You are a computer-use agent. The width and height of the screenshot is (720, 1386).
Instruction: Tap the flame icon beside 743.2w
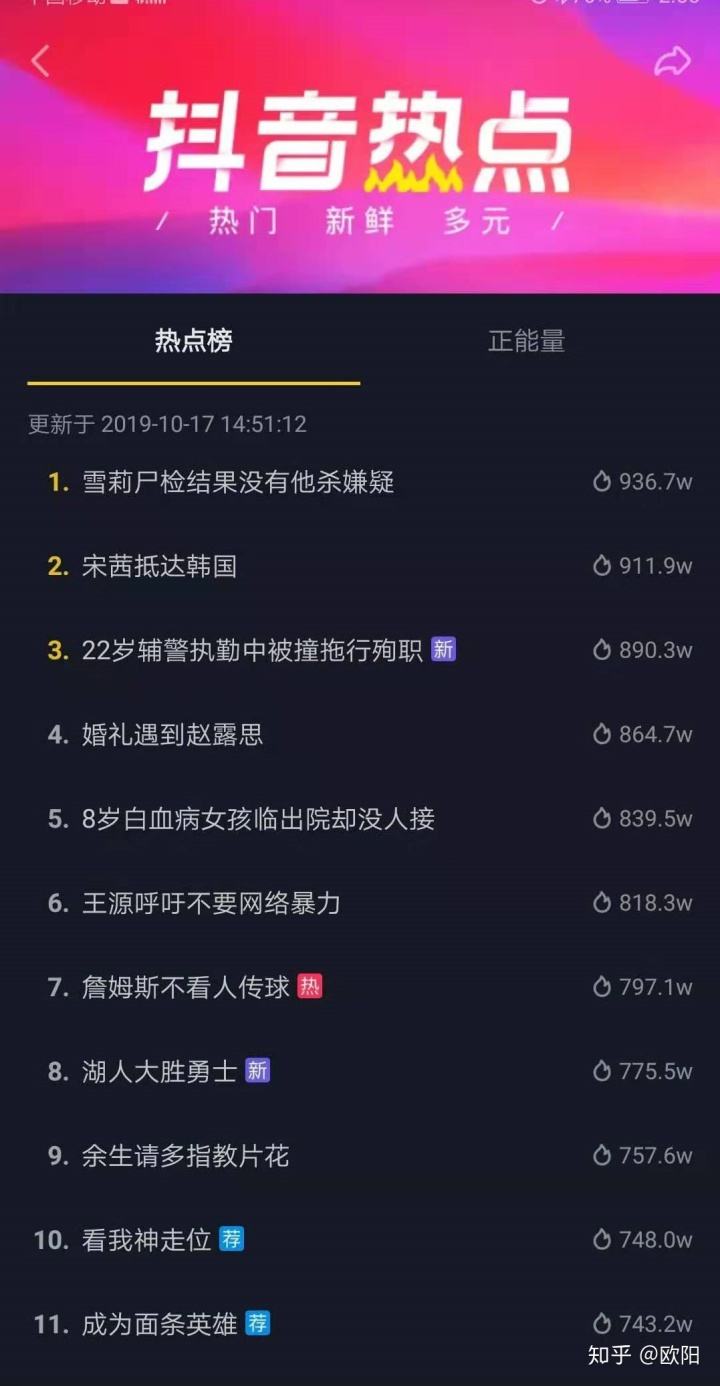601,1325
